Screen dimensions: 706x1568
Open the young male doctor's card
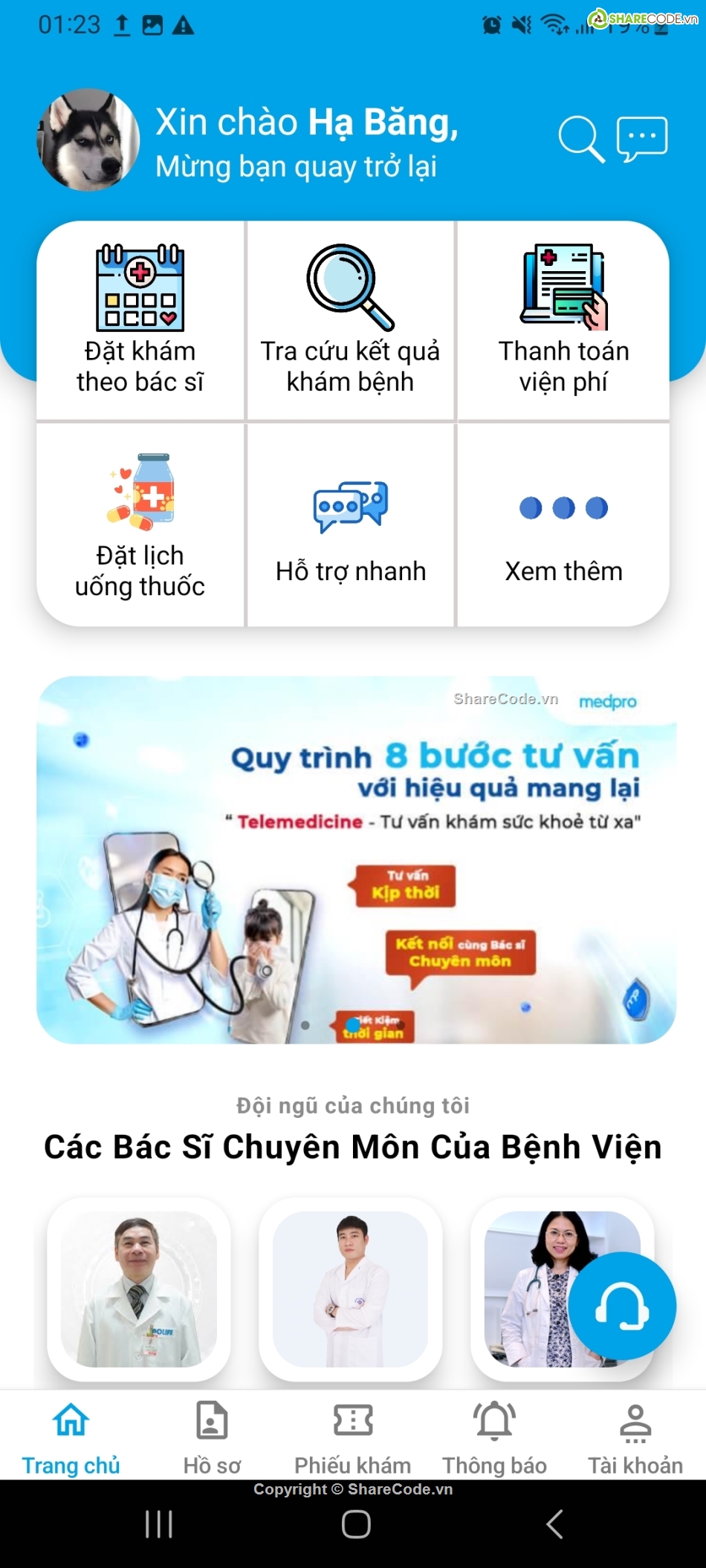click(x=350, y=1289)
